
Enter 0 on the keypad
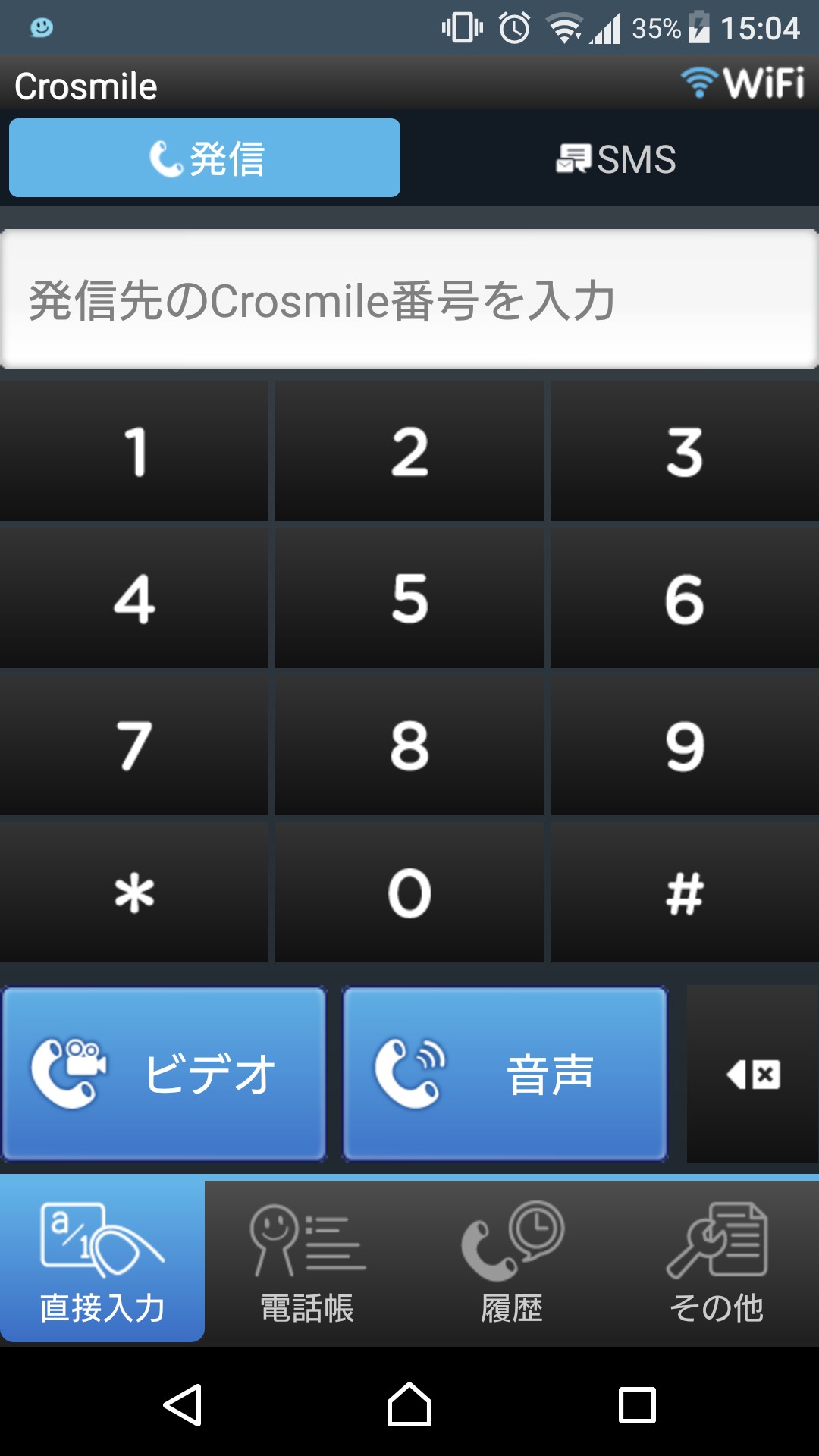(x=409, y=893)
